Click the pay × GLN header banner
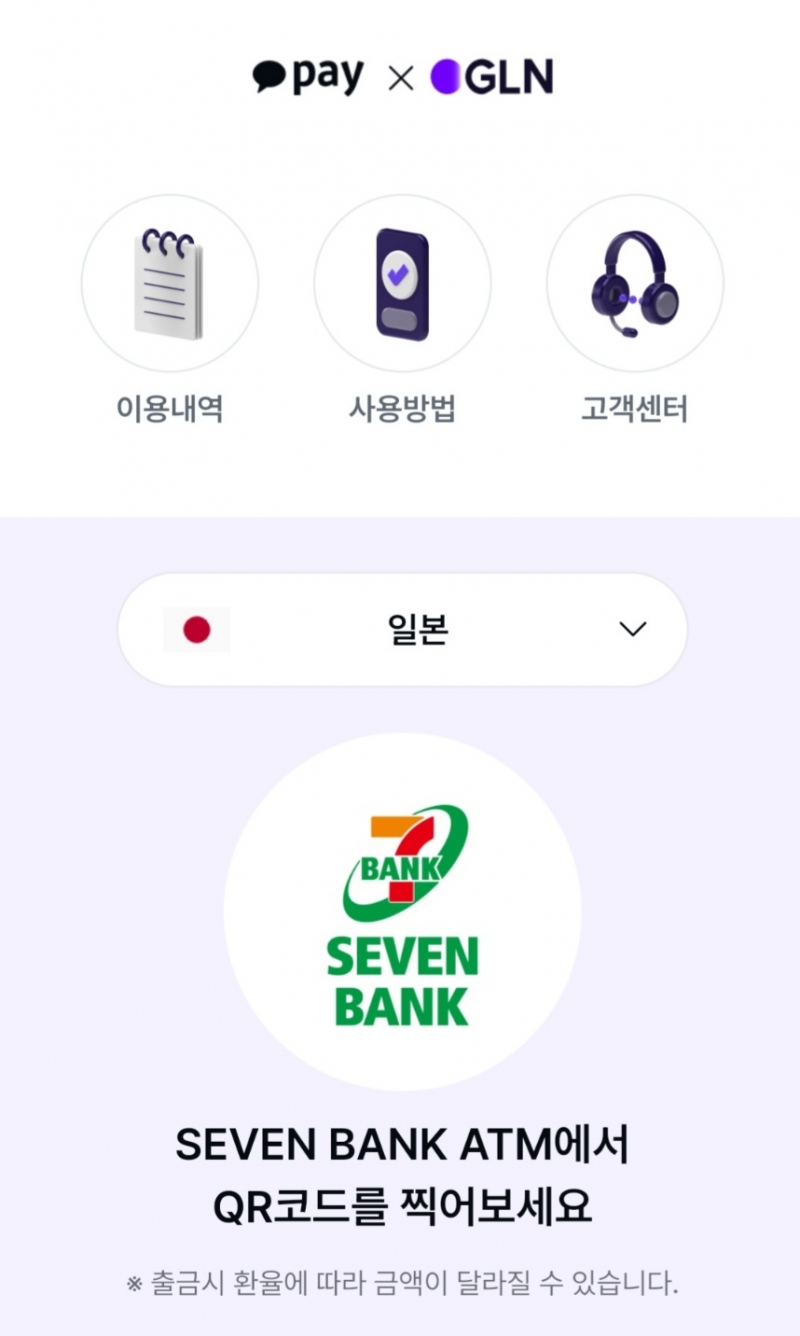 click(x=400, y=76)
